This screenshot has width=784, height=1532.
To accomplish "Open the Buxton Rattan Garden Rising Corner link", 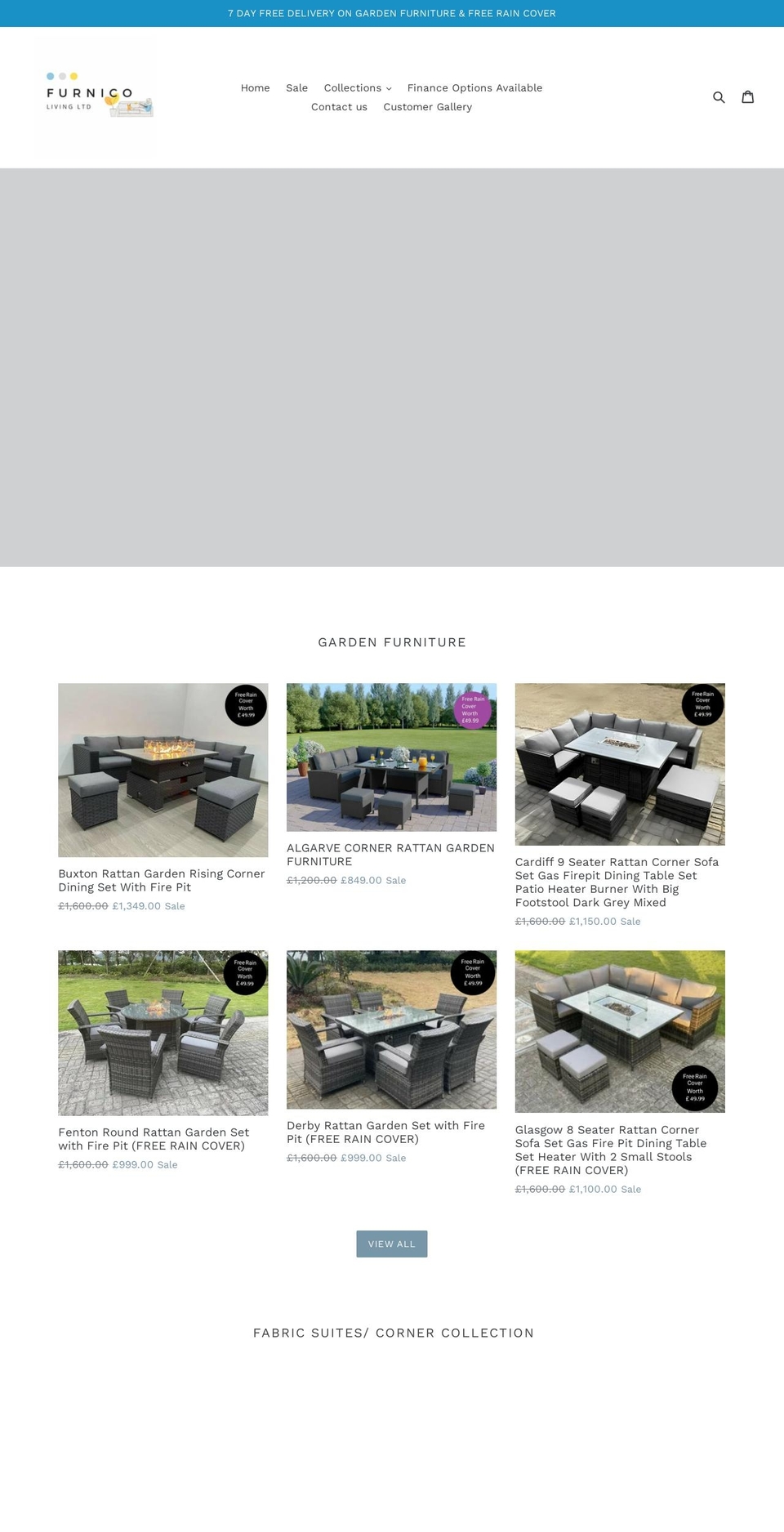I will tap(161, 880).
